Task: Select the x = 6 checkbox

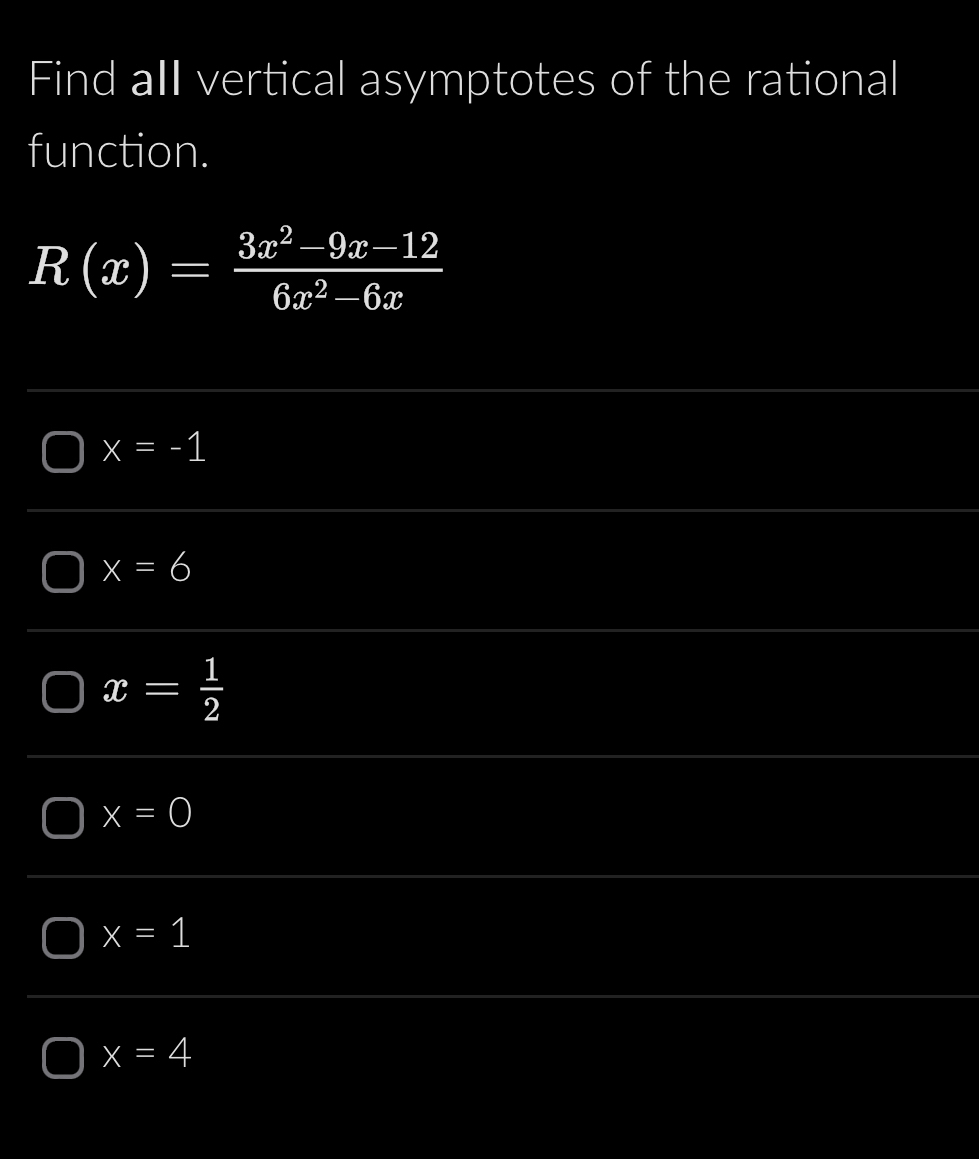Action: tap(63, 571)
